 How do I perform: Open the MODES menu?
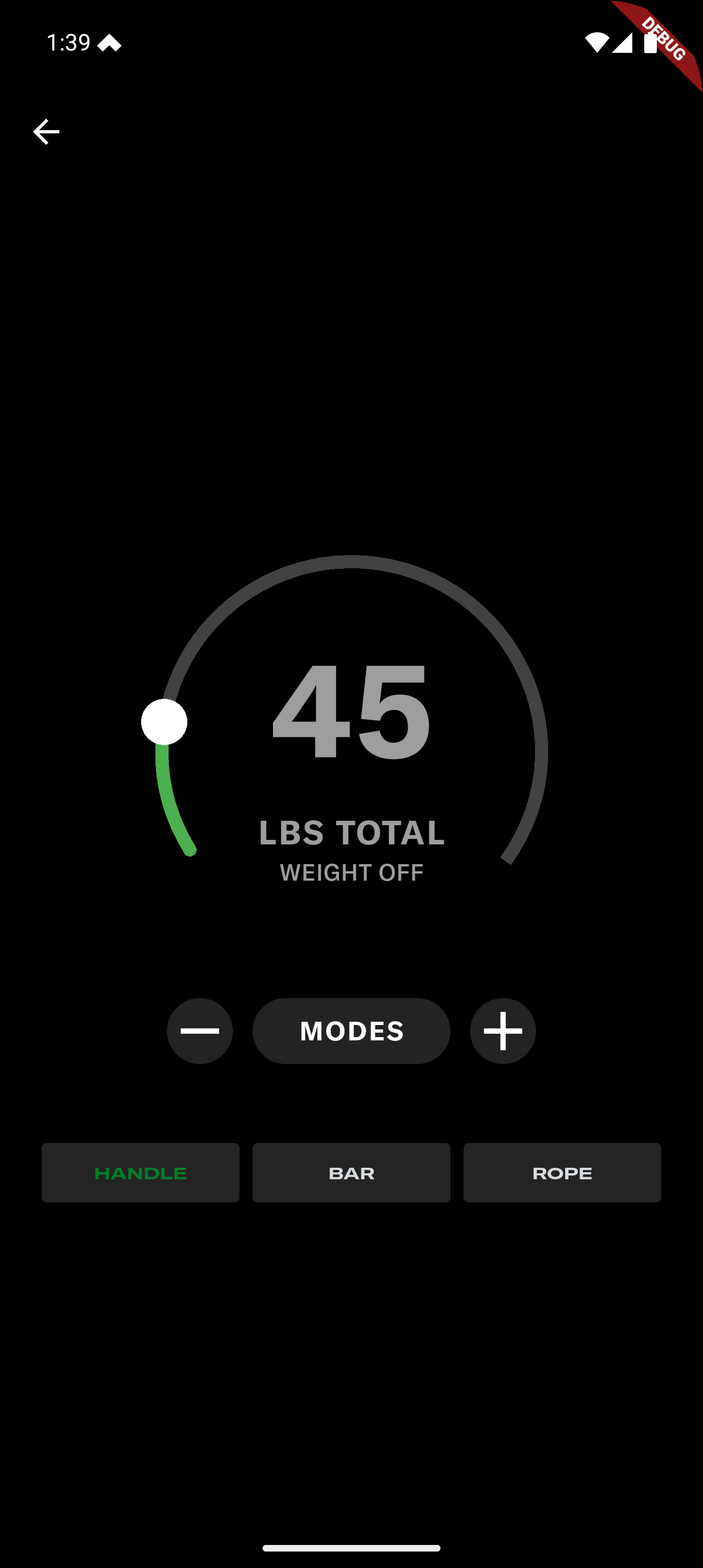click(x=351, y=1031)
